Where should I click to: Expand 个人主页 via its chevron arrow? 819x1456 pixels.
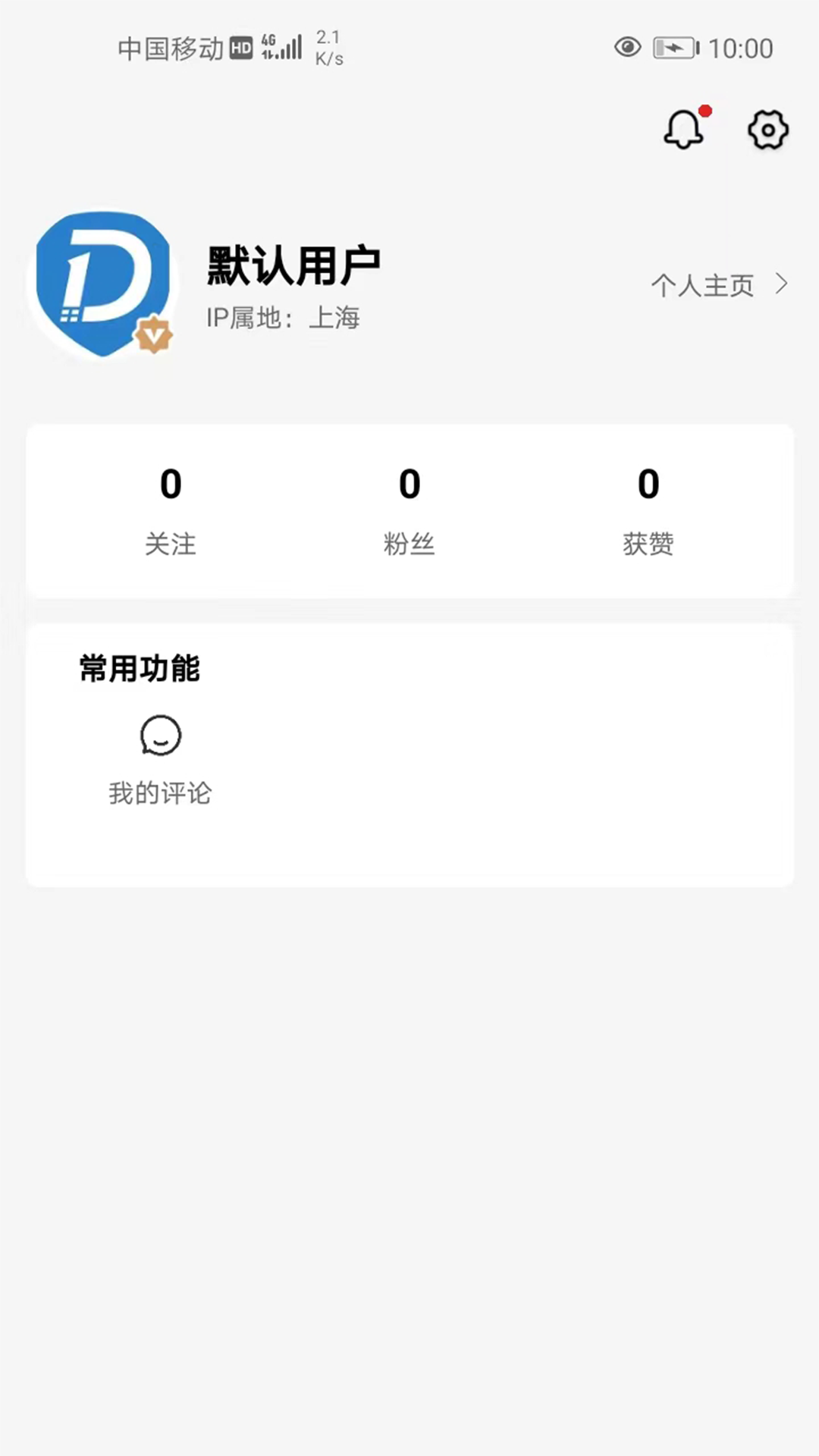[782, 284]
